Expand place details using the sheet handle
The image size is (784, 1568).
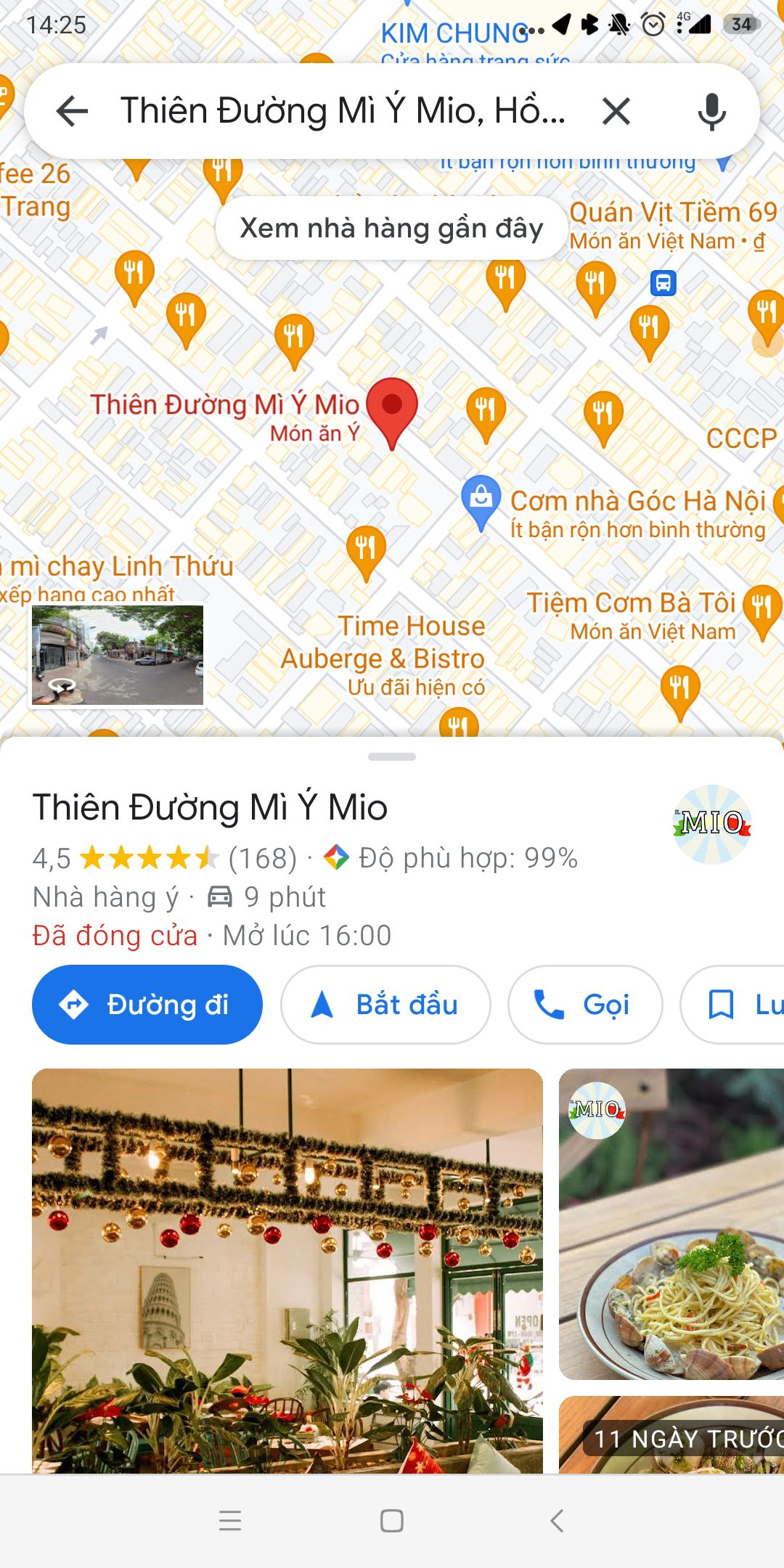[392, 756]
